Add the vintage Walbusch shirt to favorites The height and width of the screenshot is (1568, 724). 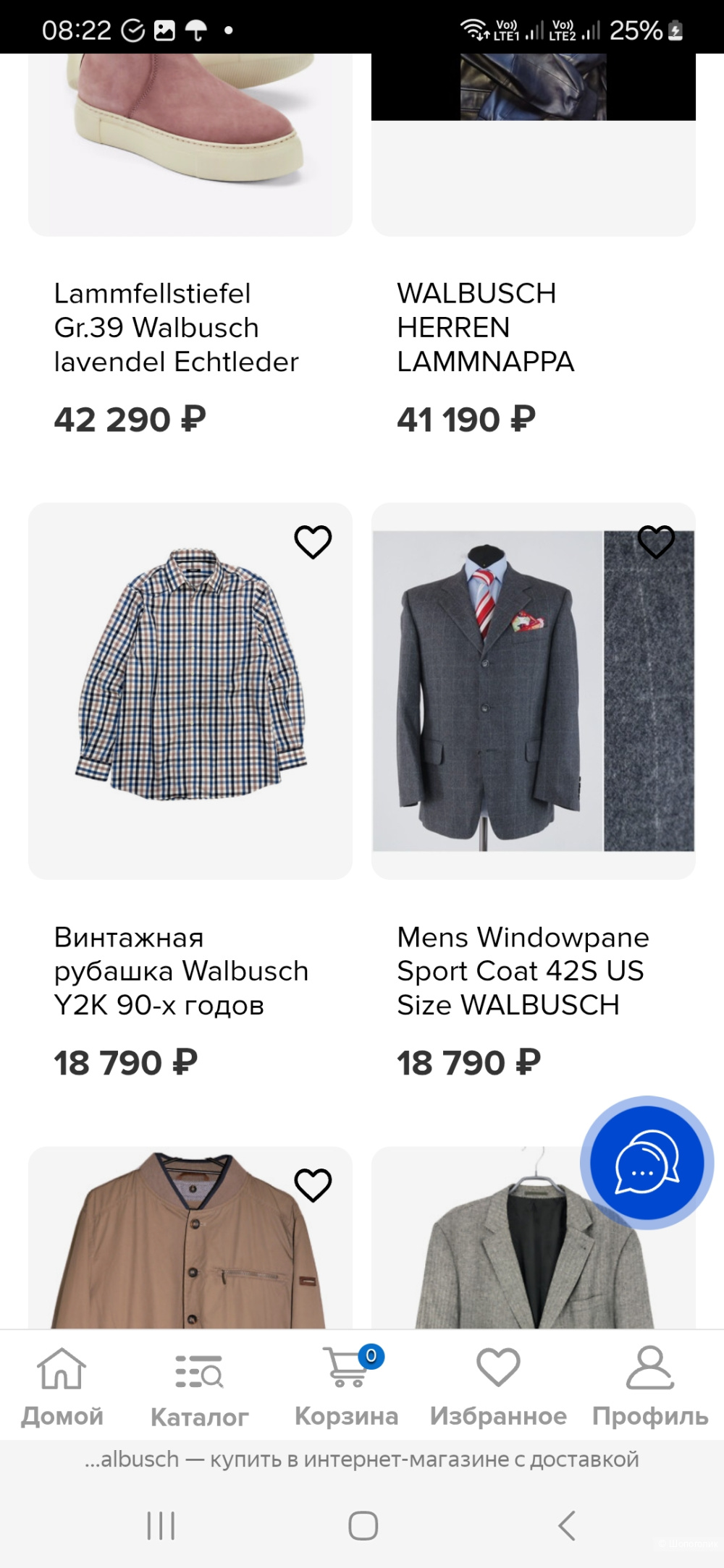click(313, 542)
